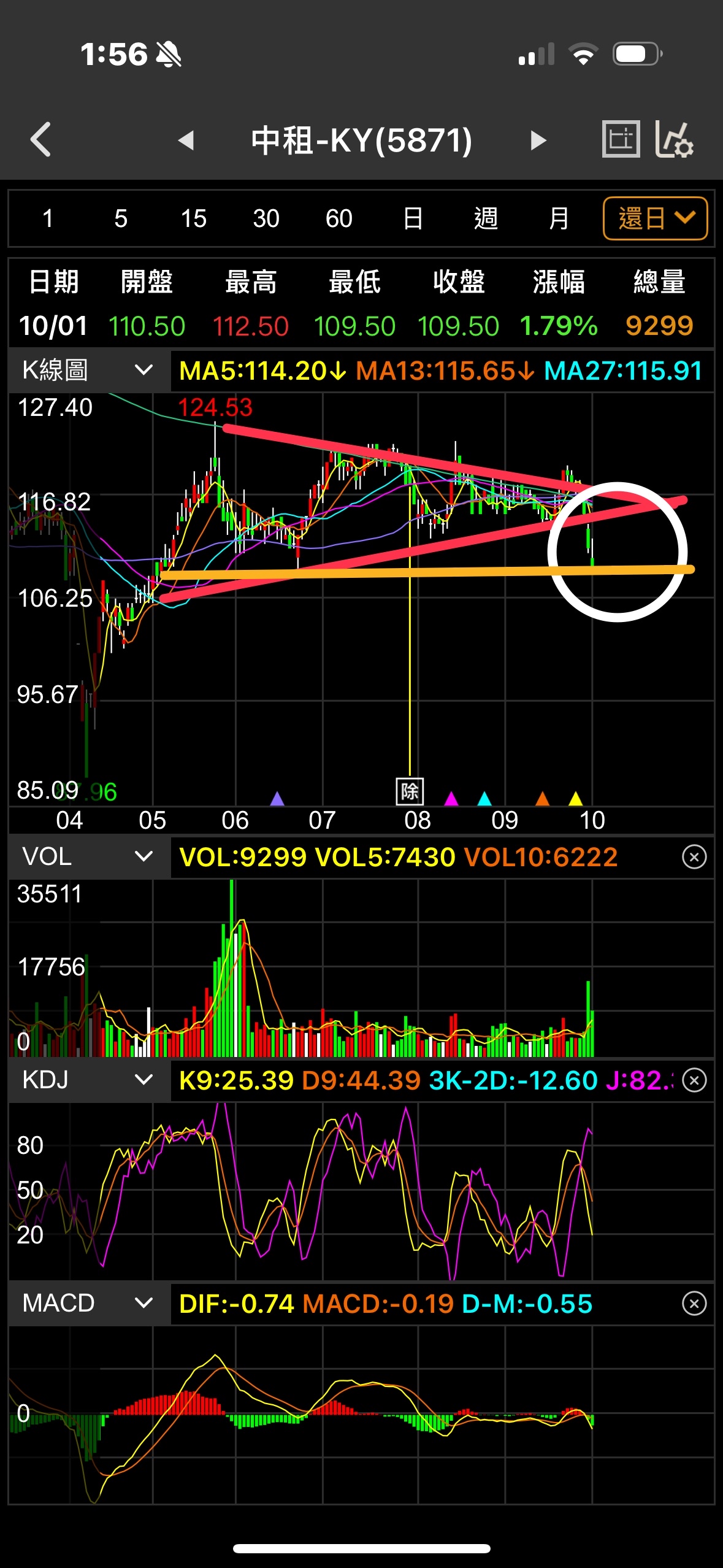Open the 還日 dropdown
Viewport: 723px width, 1568px height.
(x=655, y=218)
